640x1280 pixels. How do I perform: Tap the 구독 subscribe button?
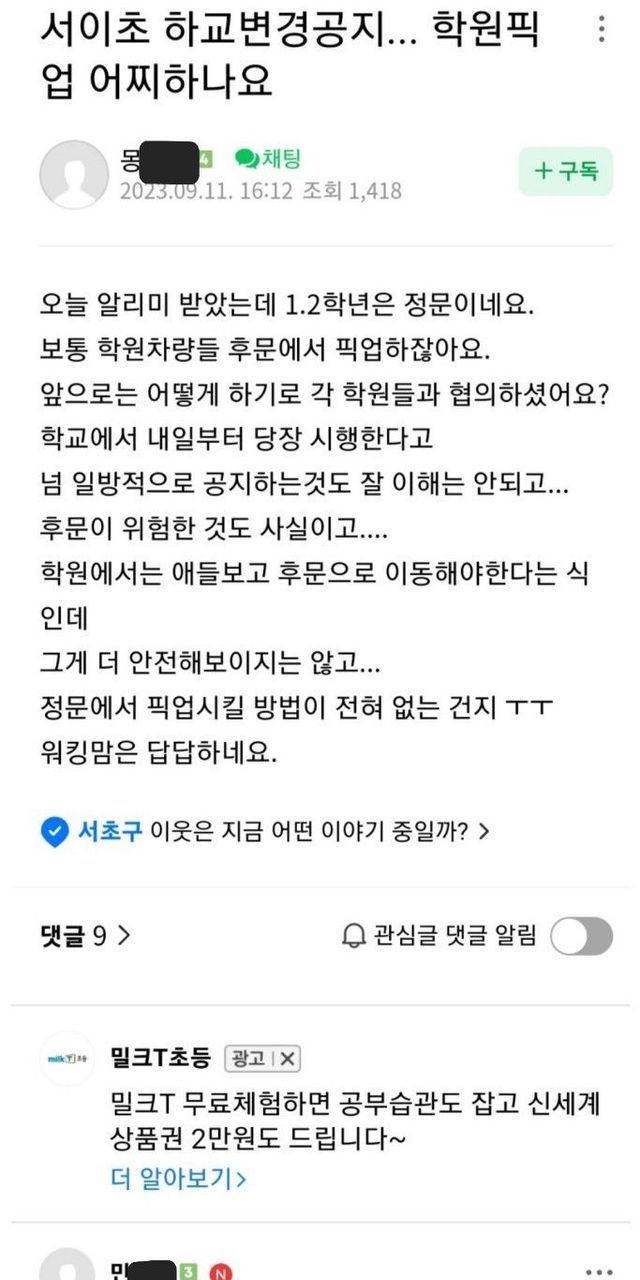click(565, 171)
